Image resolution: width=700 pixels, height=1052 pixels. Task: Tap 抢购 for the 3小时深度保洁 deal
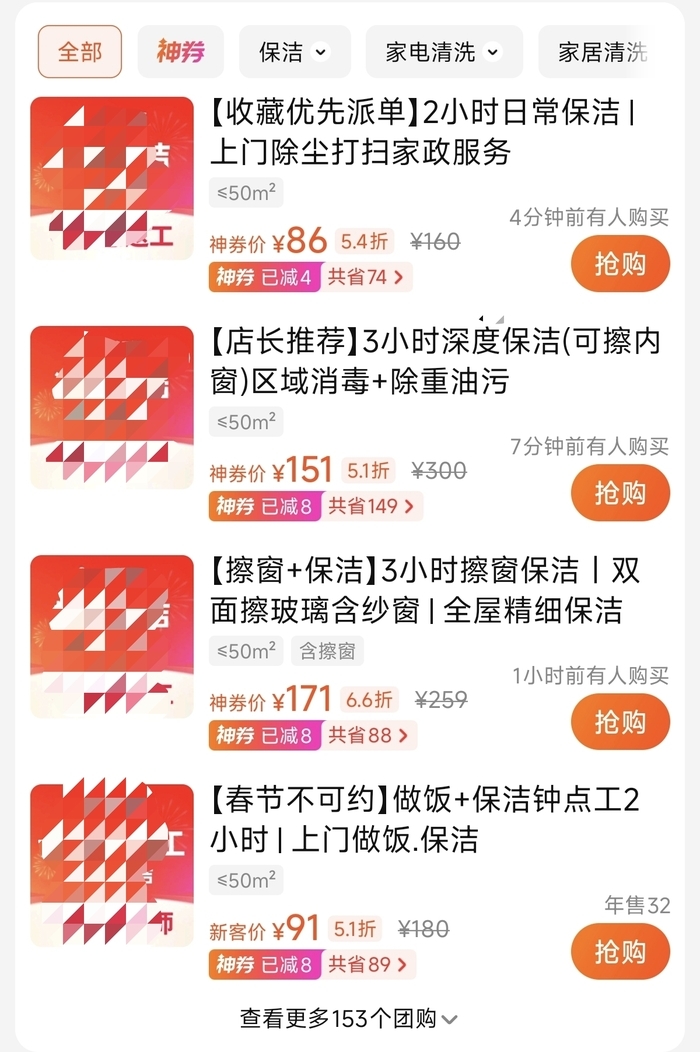620,493
